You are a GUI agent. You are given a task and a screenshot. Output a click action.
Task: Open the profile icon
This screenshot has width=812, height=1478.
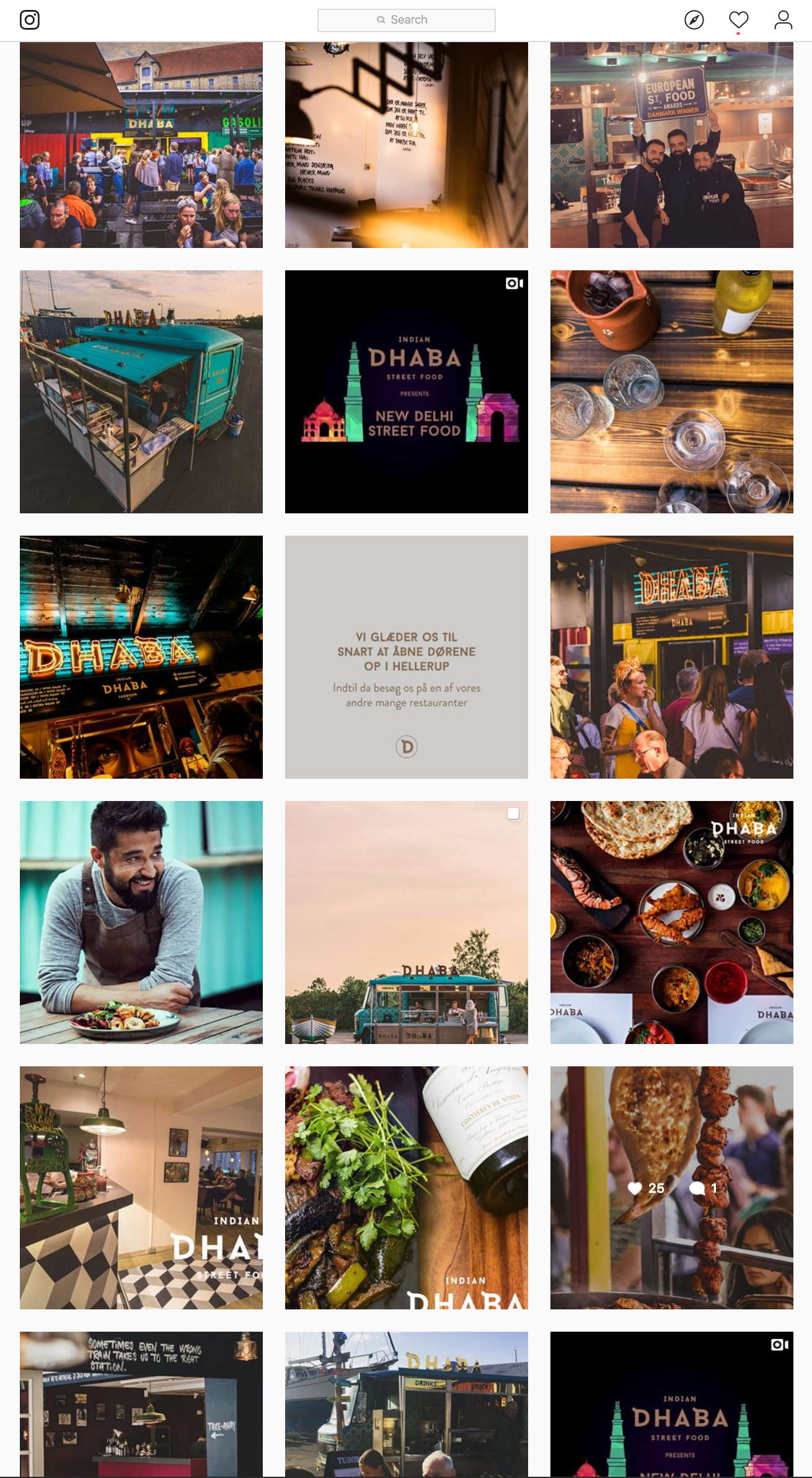(783, 20)
